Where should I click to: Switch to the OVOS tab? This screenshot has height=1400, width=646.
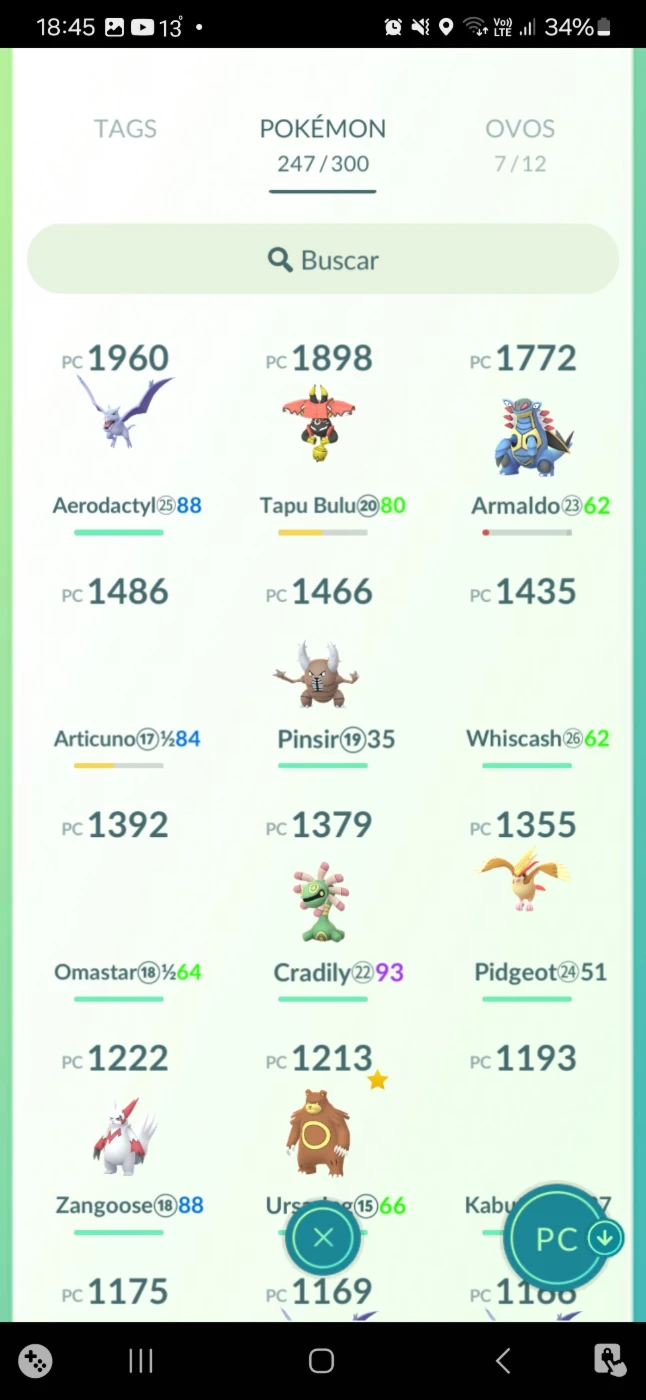coord(520,145)
